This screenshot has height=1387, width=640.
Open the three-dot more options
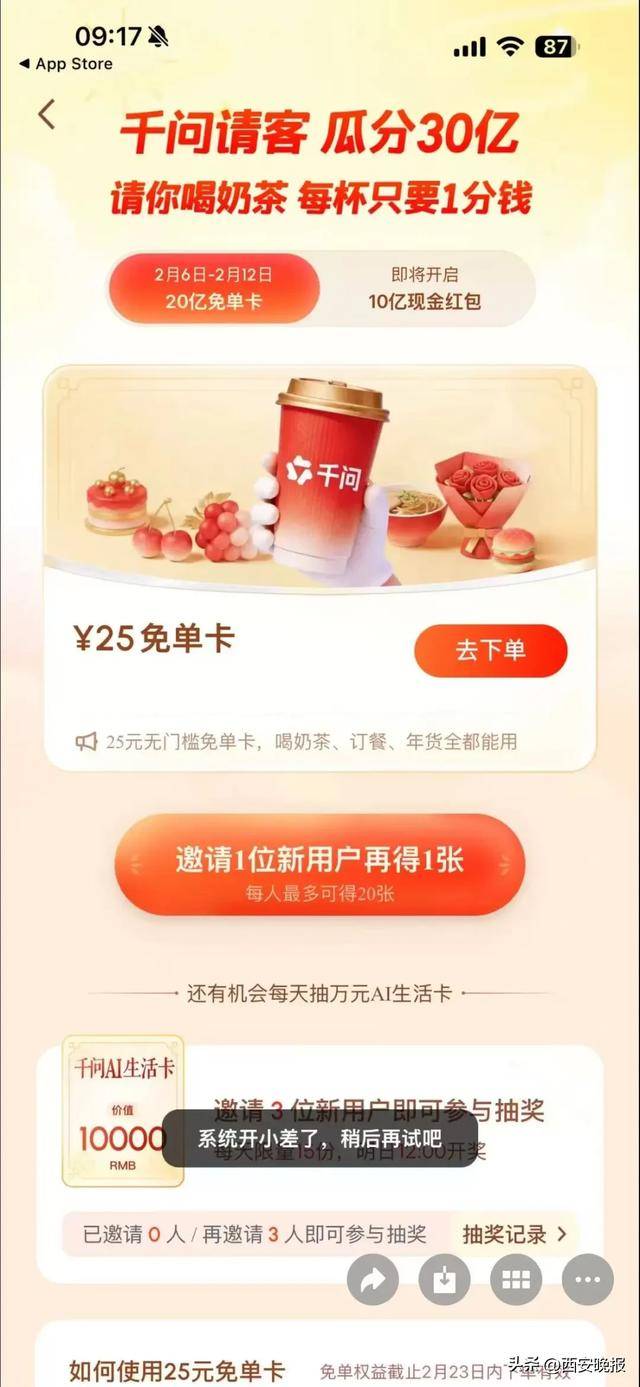[588, 1280]
